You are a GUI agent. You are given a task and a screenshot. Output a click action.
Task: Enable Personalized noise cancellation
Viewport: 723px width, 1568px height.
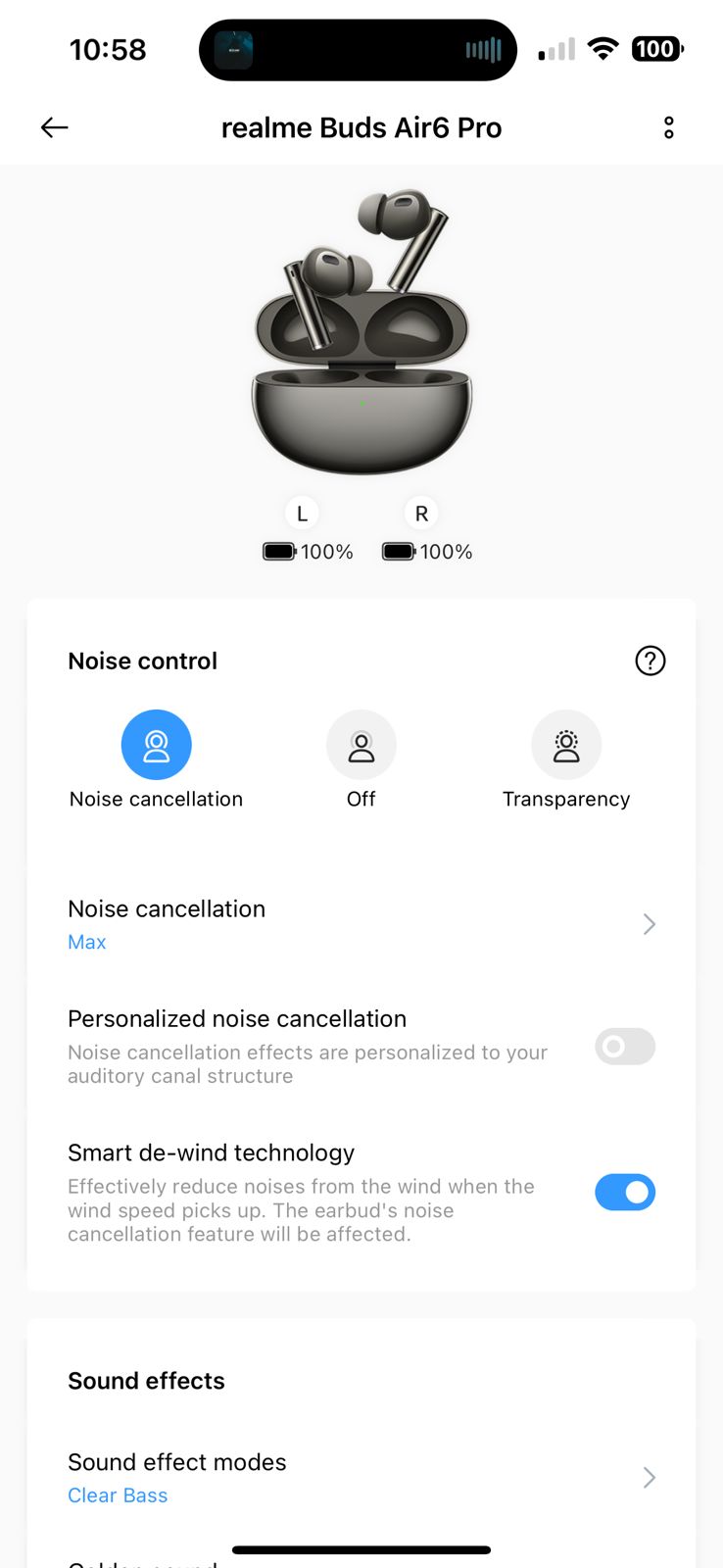pos(625,1047)
